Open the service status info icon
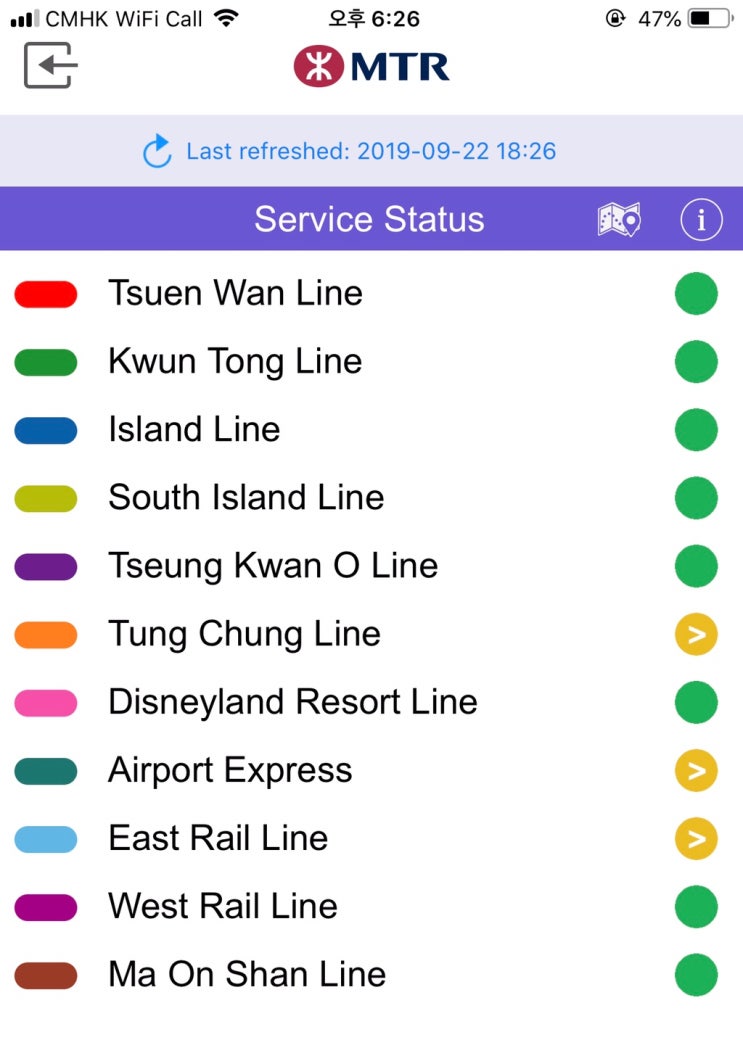Image resolution: width=743 pixels, height=1040 pixels. pos(700,219)
